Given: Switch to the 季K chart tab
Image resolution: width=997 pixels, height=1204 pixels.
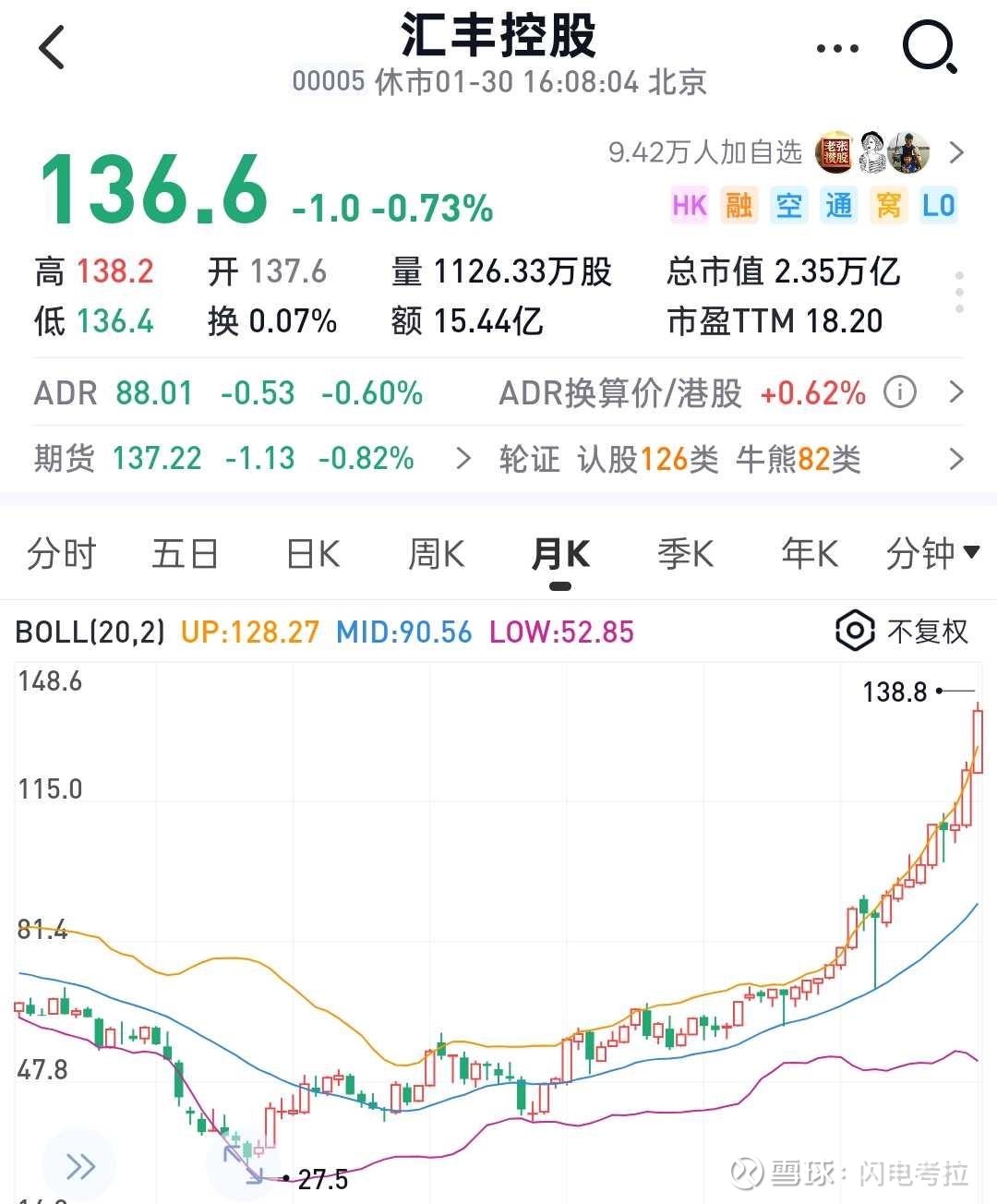Looking at the screenshot, I should pyautogui.click(x=685, y=554).
